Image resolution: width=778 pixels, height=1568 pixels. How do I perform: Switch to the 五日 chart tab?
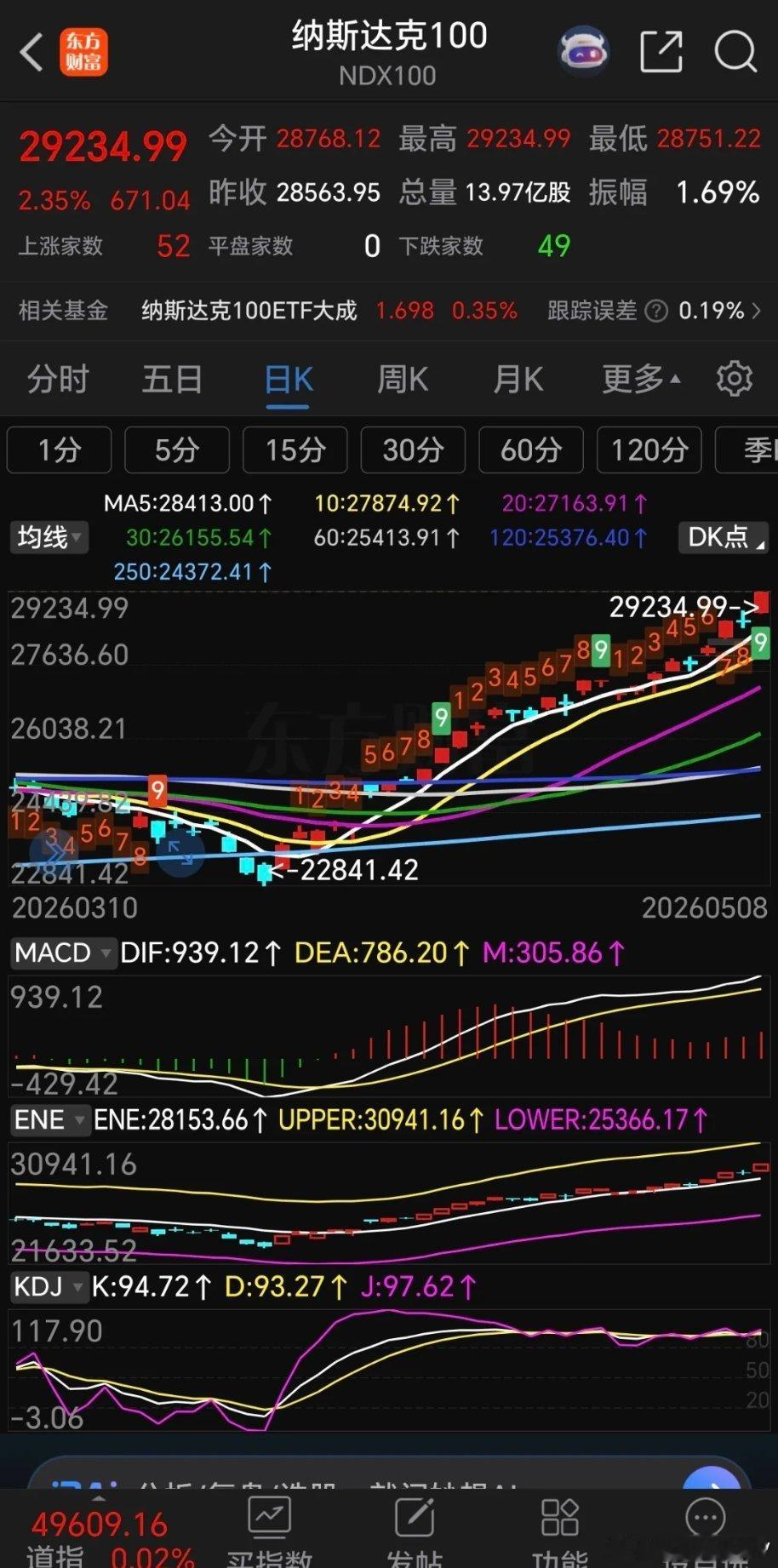pos(172,379)
